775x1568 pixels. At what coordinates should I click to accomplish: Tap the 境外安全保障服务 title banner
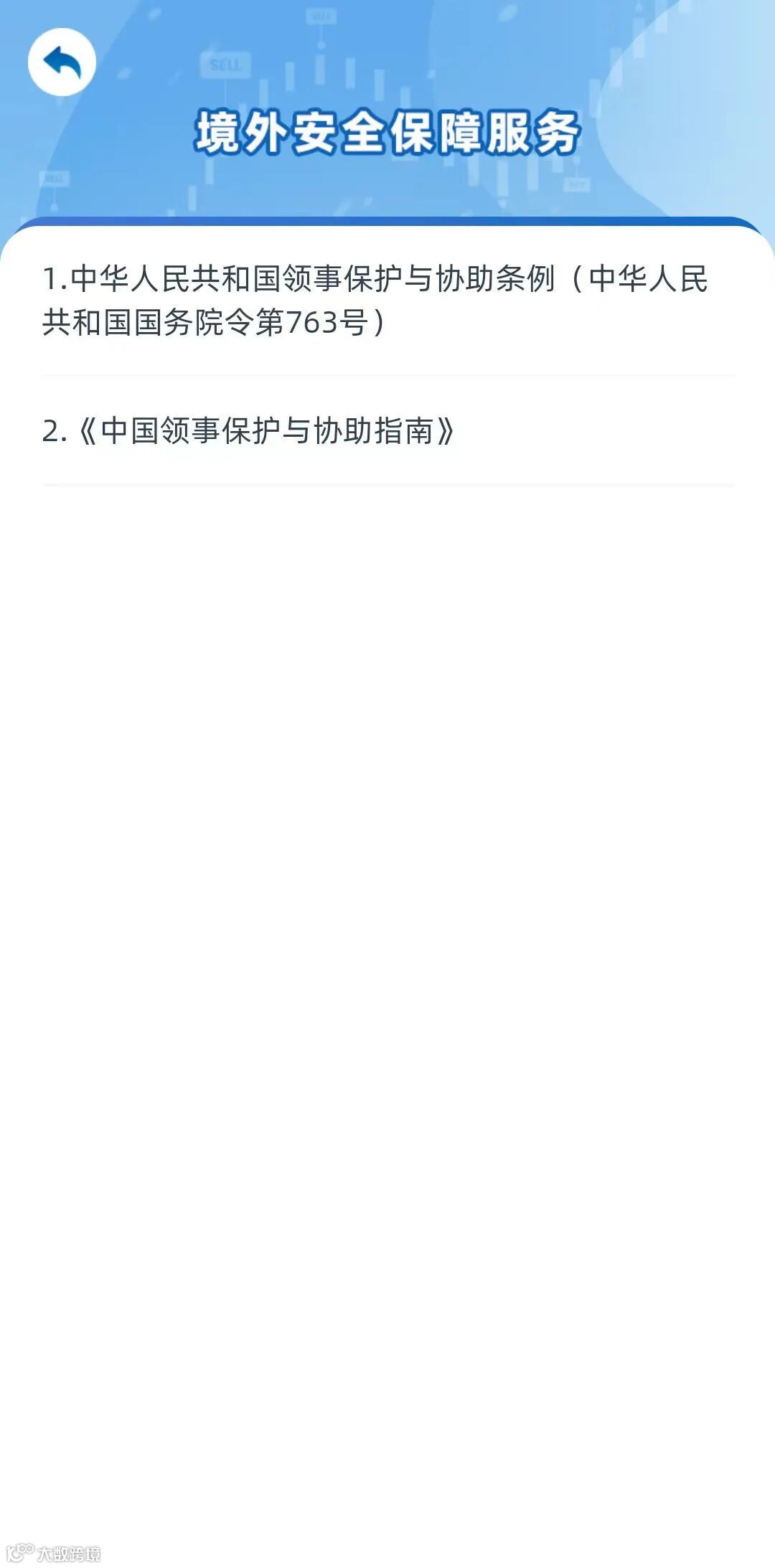coord(387,133)
